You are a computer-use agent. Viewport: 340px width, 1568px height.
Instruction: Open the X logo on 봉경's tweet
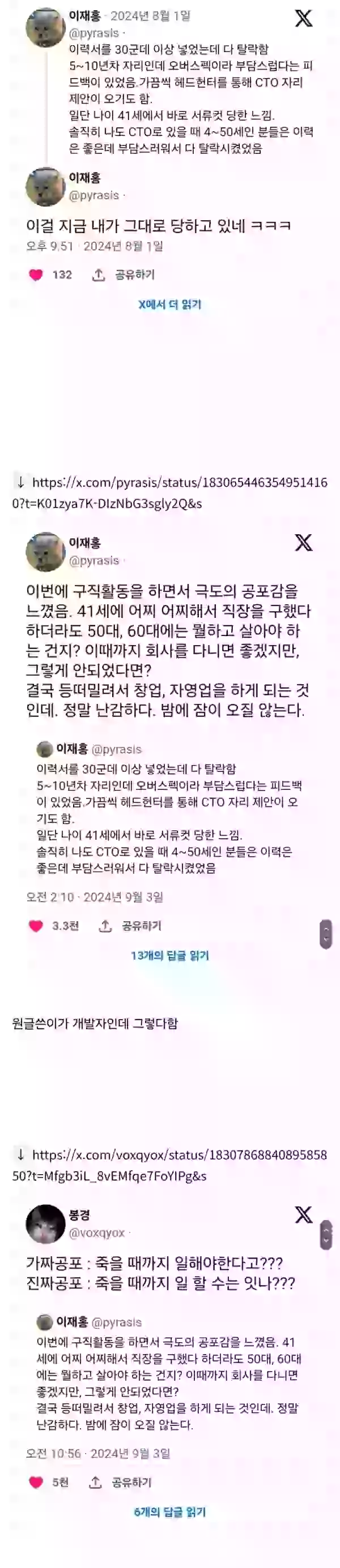[303, 1215]
